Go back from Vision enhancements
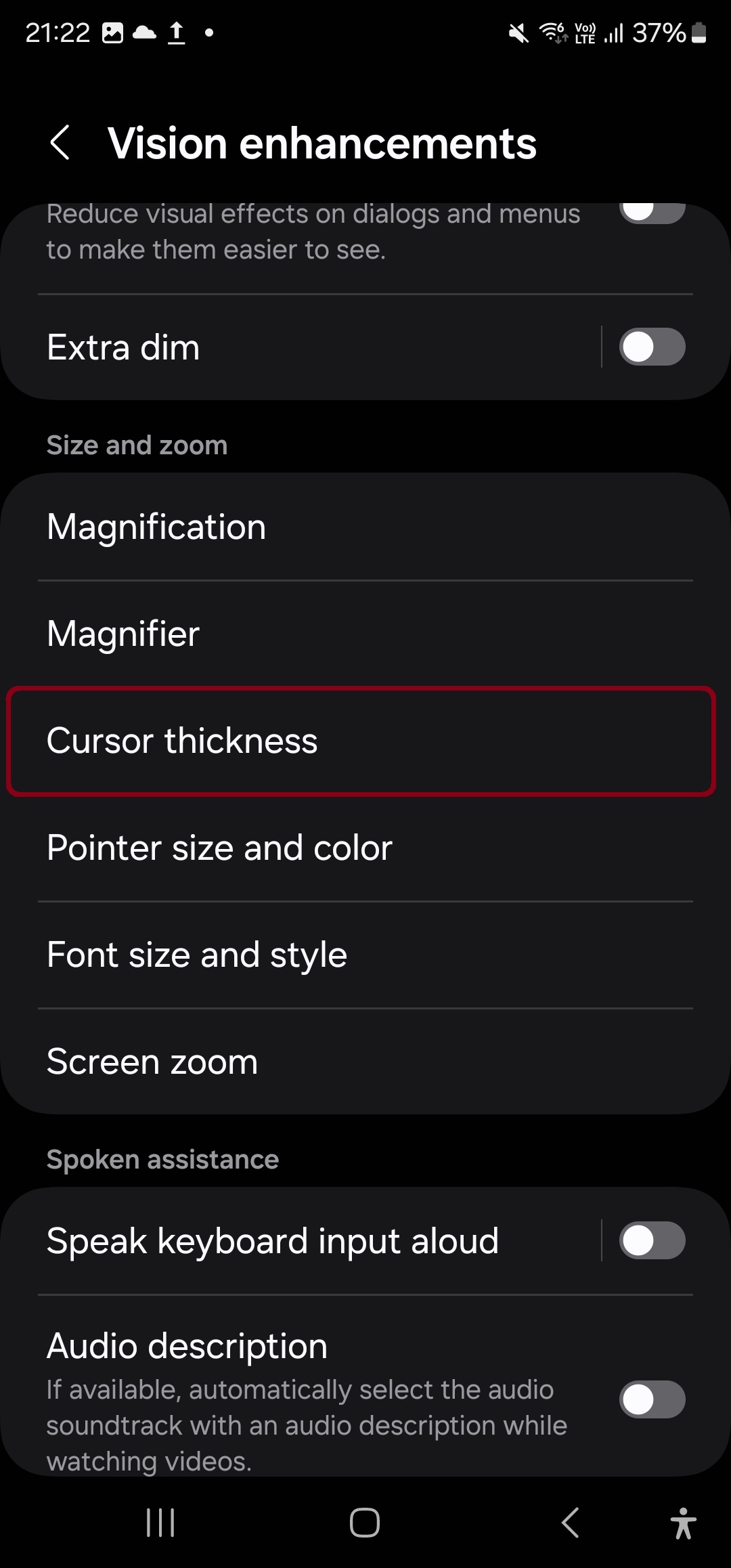731x1568 pixels. point(60,143)
